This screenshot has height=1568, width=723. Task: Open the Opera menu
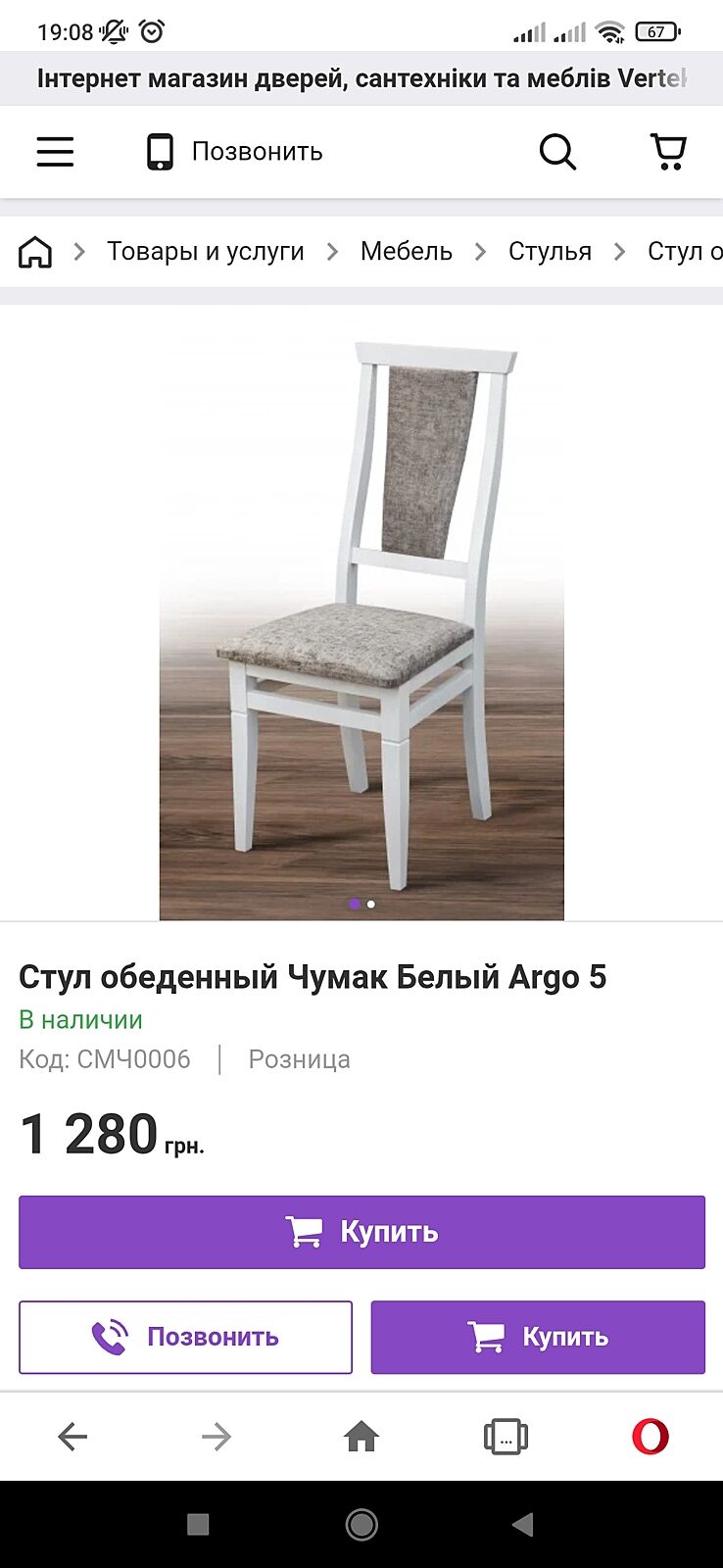pos(651,1437)
